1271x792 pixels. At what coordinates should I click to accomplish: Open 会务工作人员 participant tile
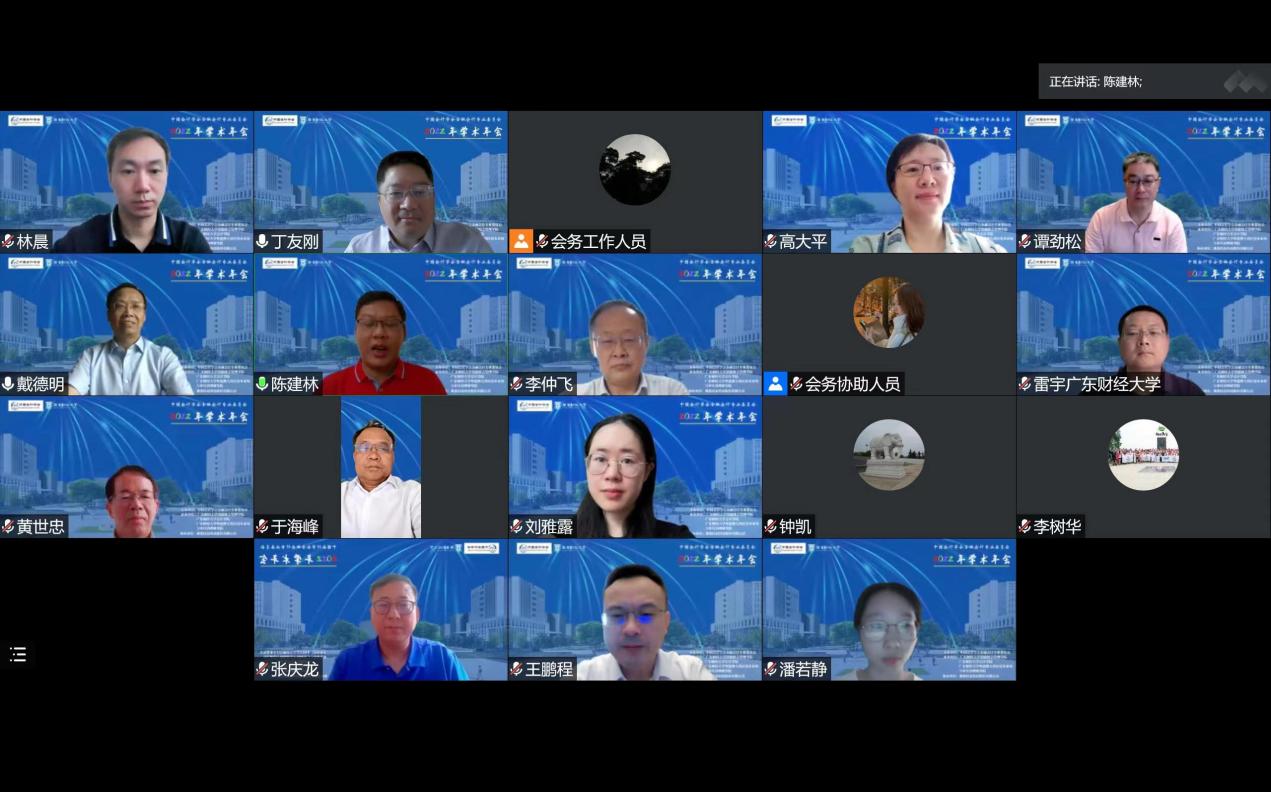coord(634,181)
